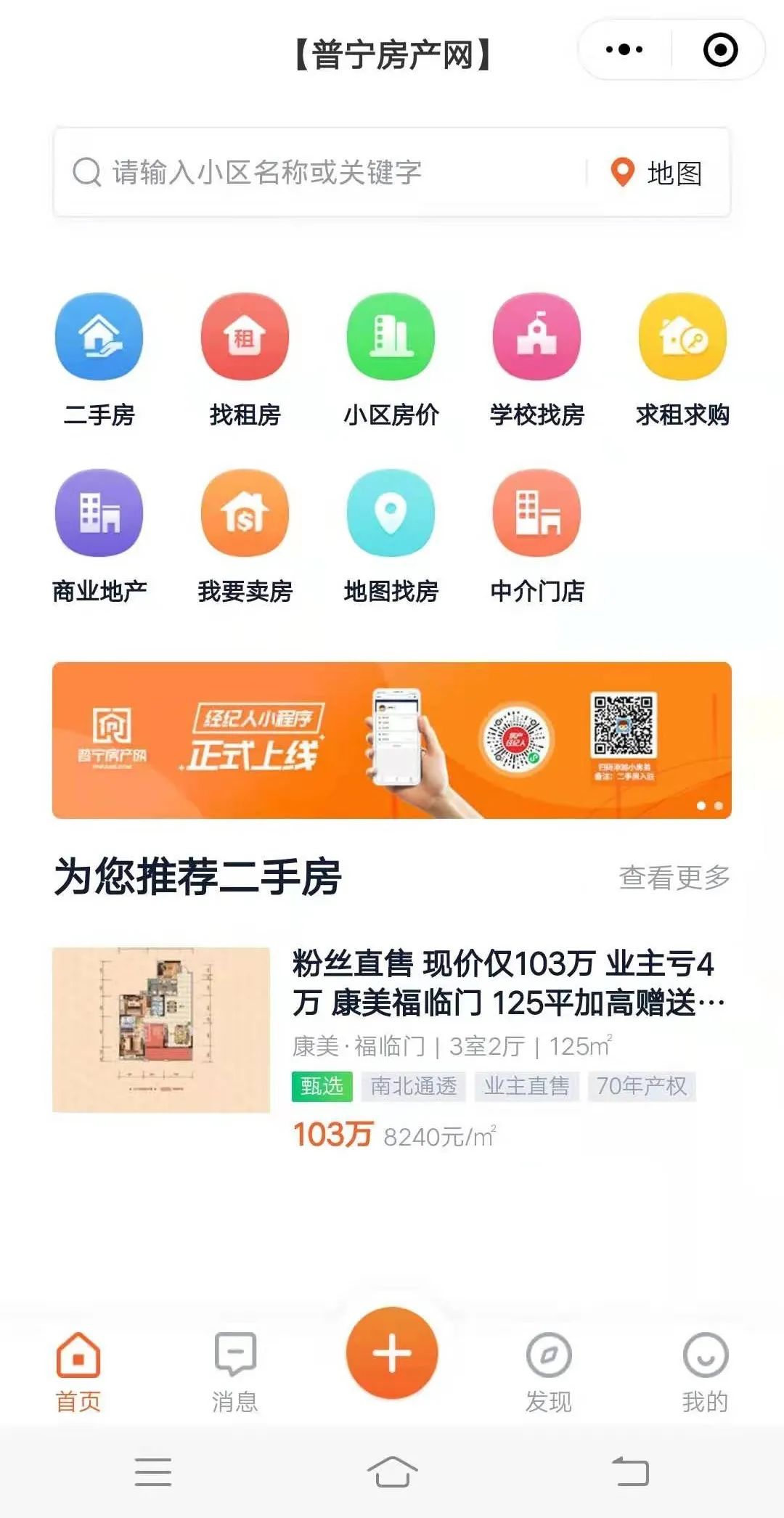Switch to the 发现 tab
784x1518 pixels.
549,1371
